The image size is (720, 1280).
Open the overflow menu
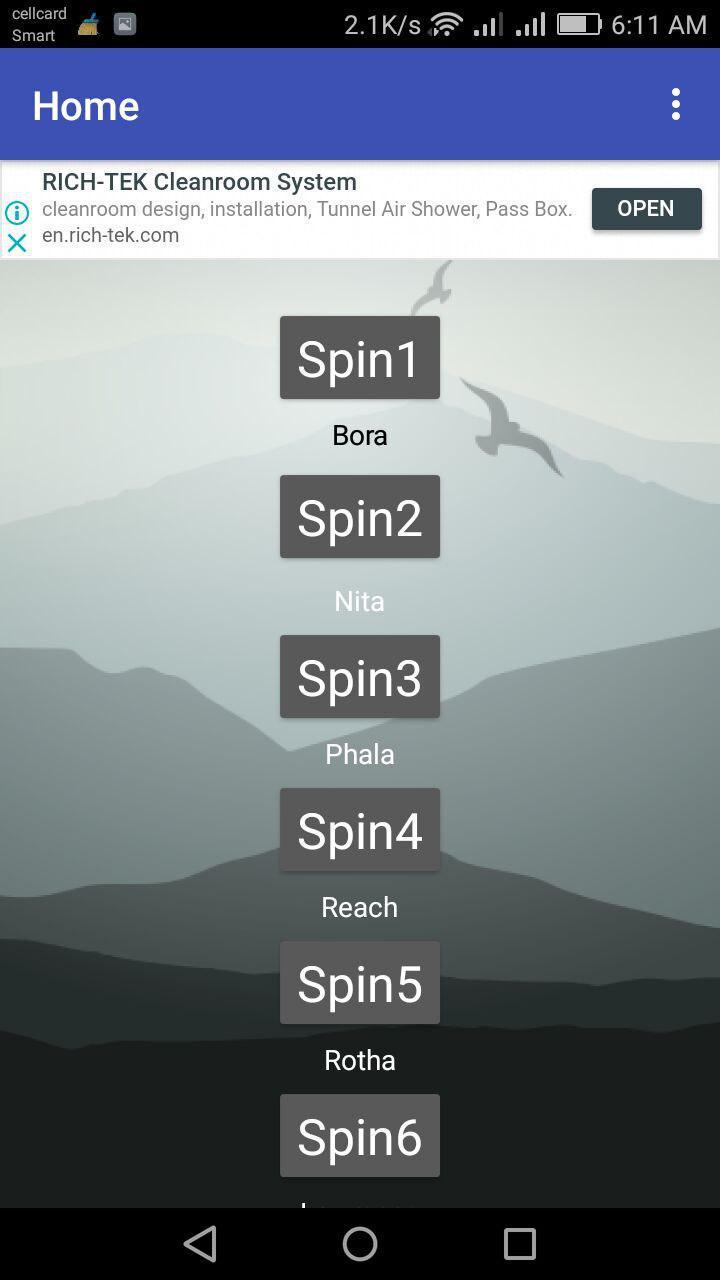click(x=676, y=104)
